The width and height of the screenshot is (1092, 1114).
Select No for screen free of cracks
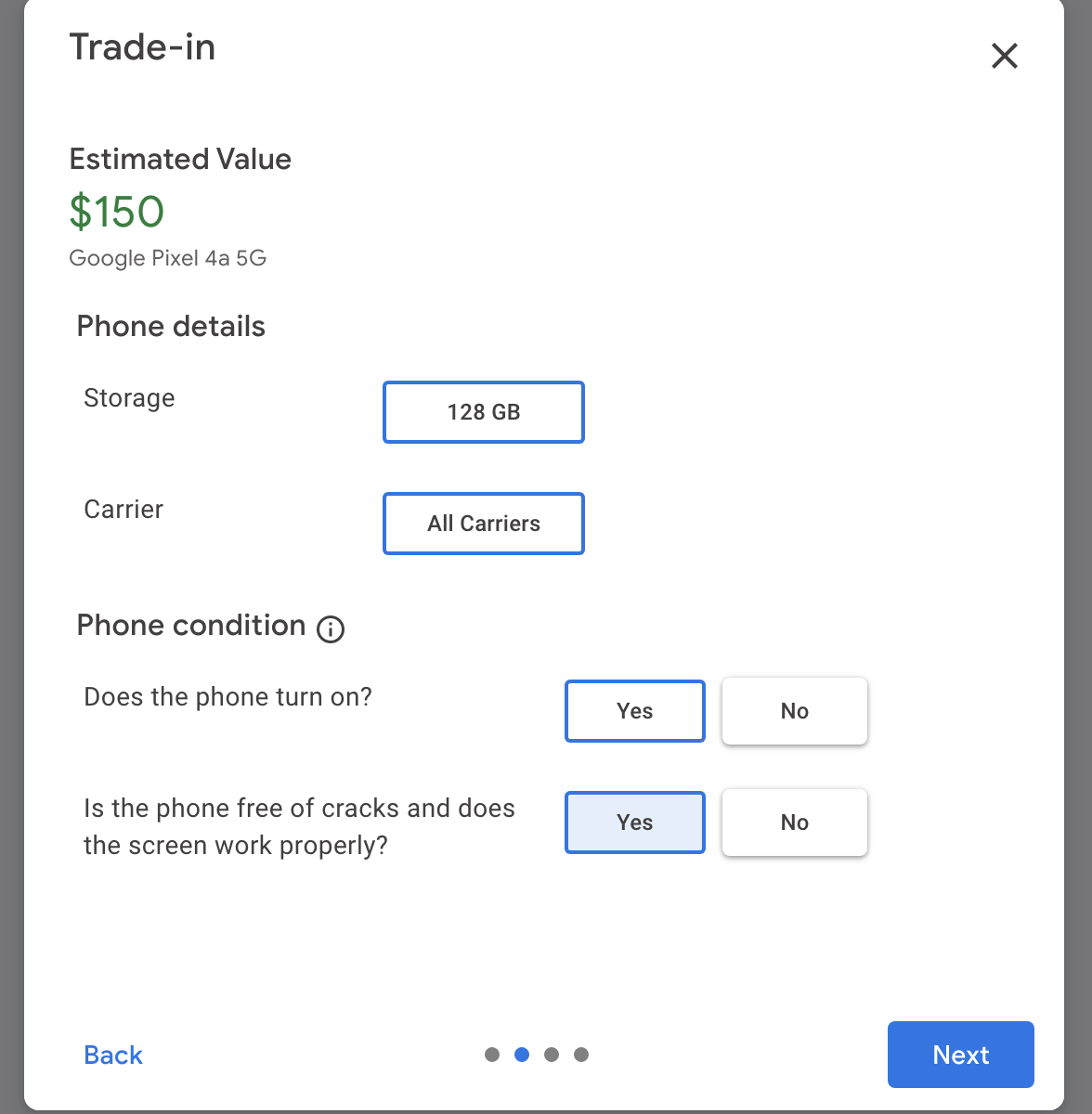(x=794, y=823)
